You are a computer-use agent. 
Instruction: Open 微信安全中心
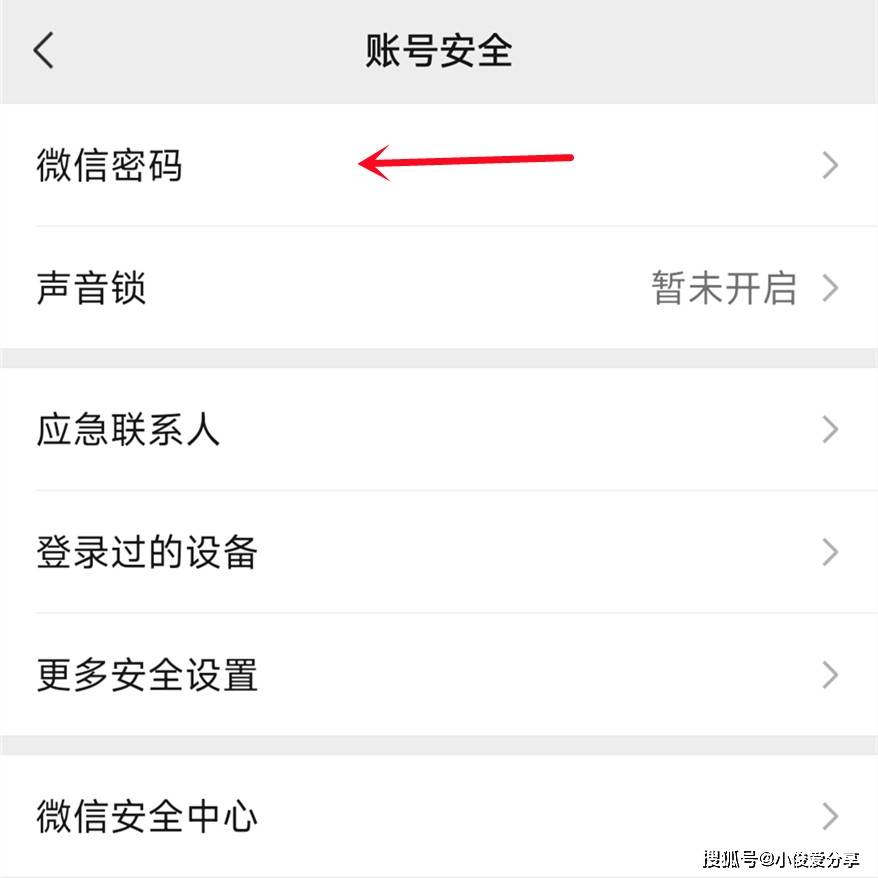147,816
